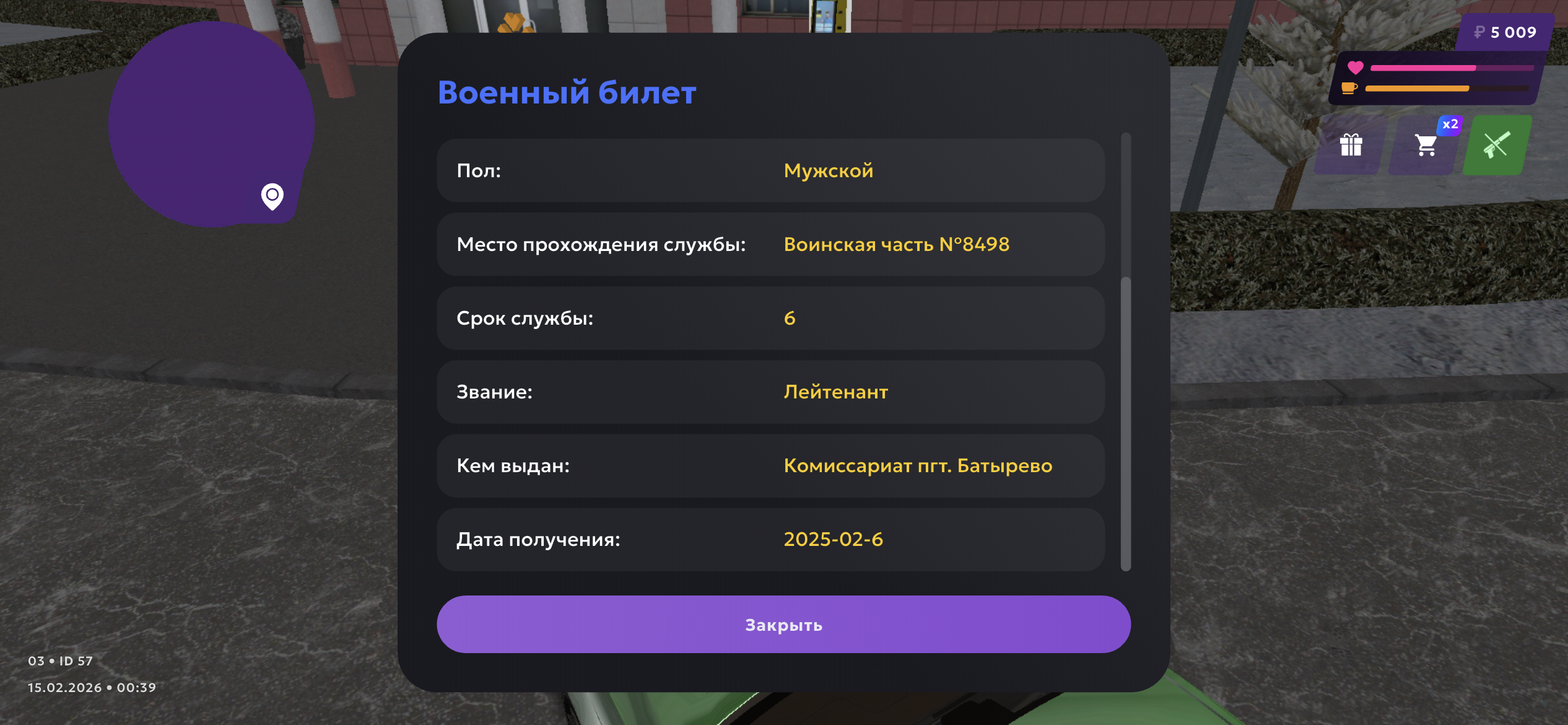
Task: Open the gift rewards icon
Action: pyautogui.click(x=1351, y=146)
